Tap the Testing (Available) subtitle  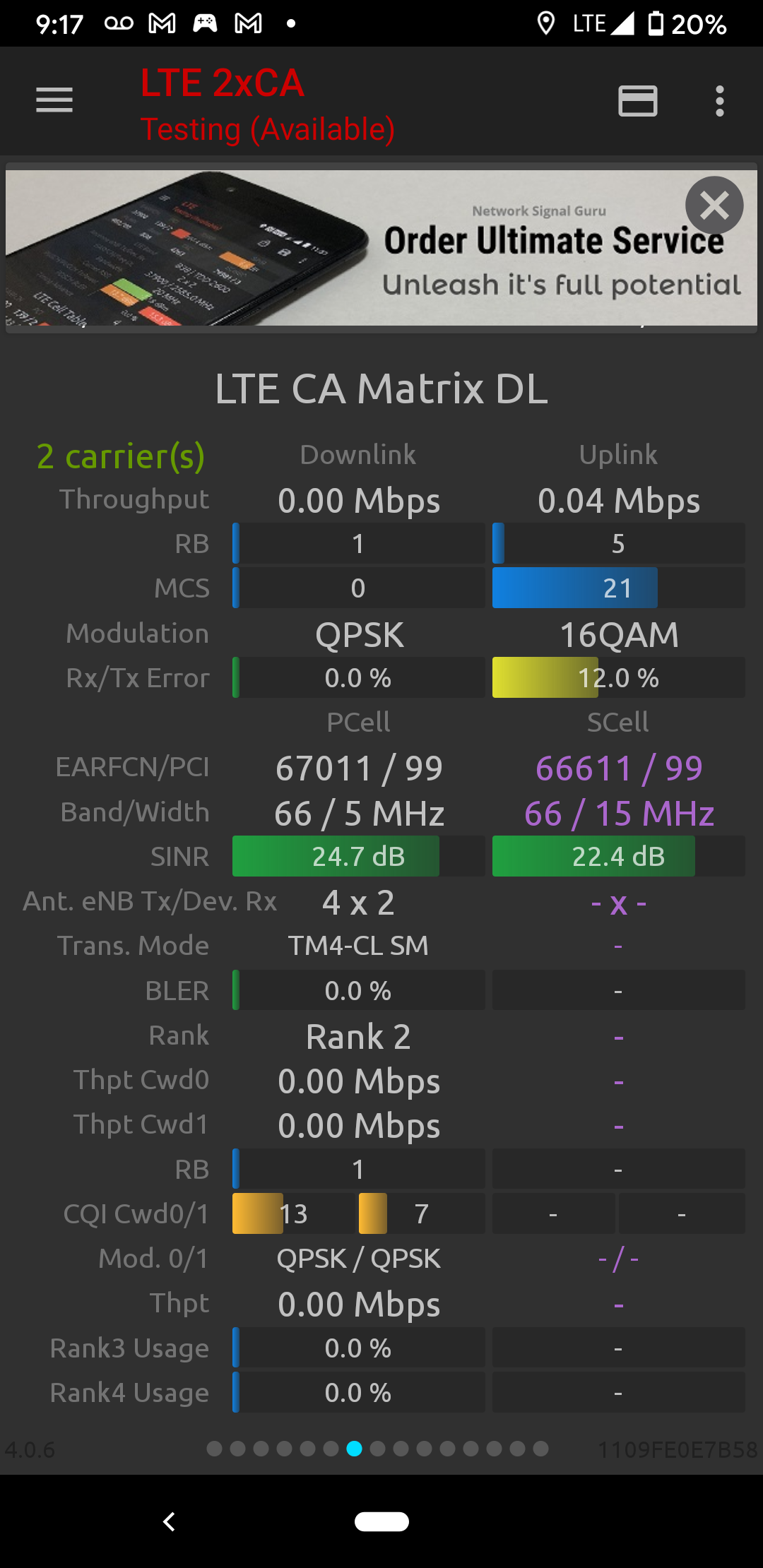(269, 128)
